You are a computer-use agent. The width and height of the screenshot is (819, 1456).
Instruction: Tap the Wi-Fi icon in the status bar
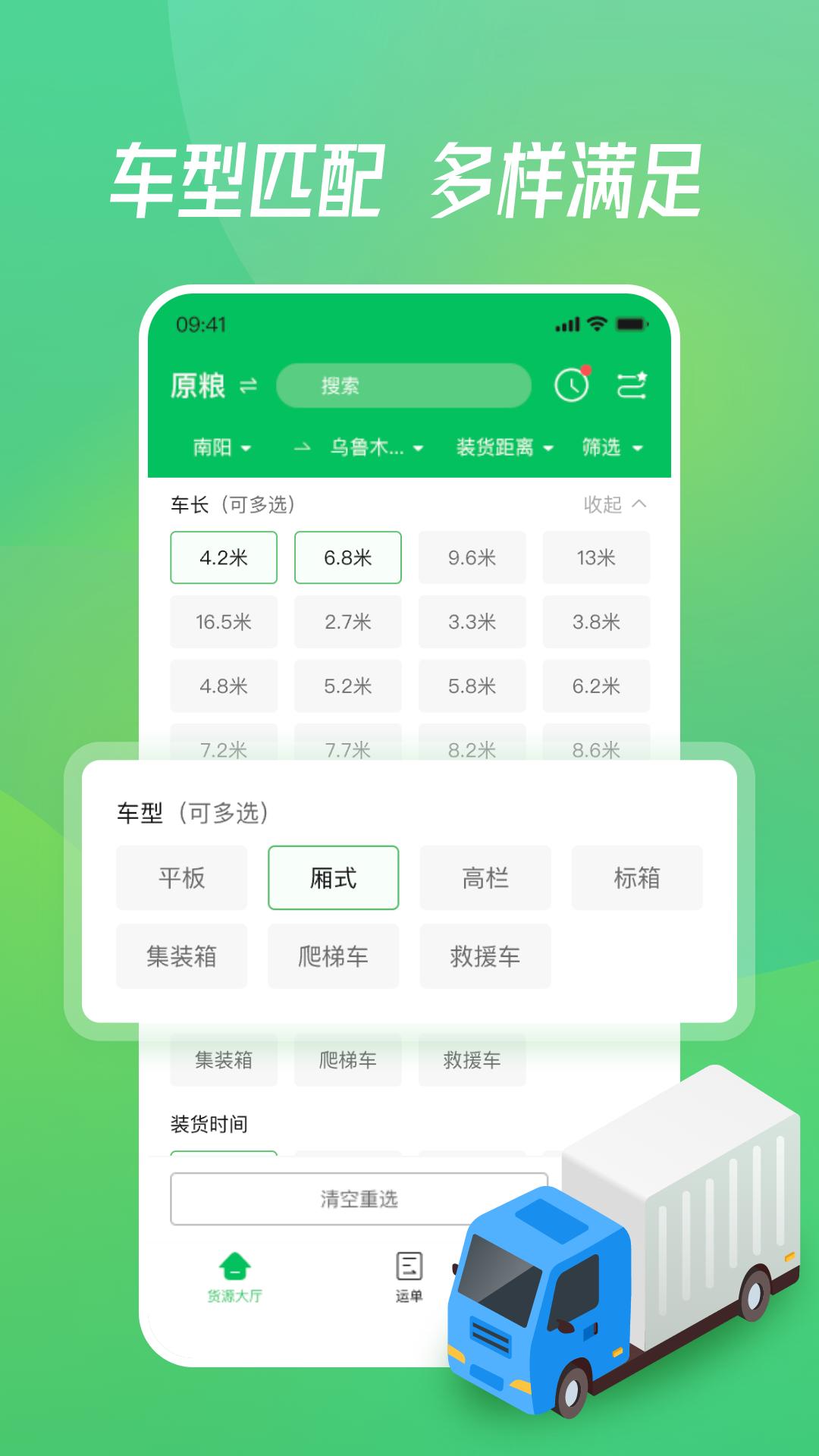point(595,322)
